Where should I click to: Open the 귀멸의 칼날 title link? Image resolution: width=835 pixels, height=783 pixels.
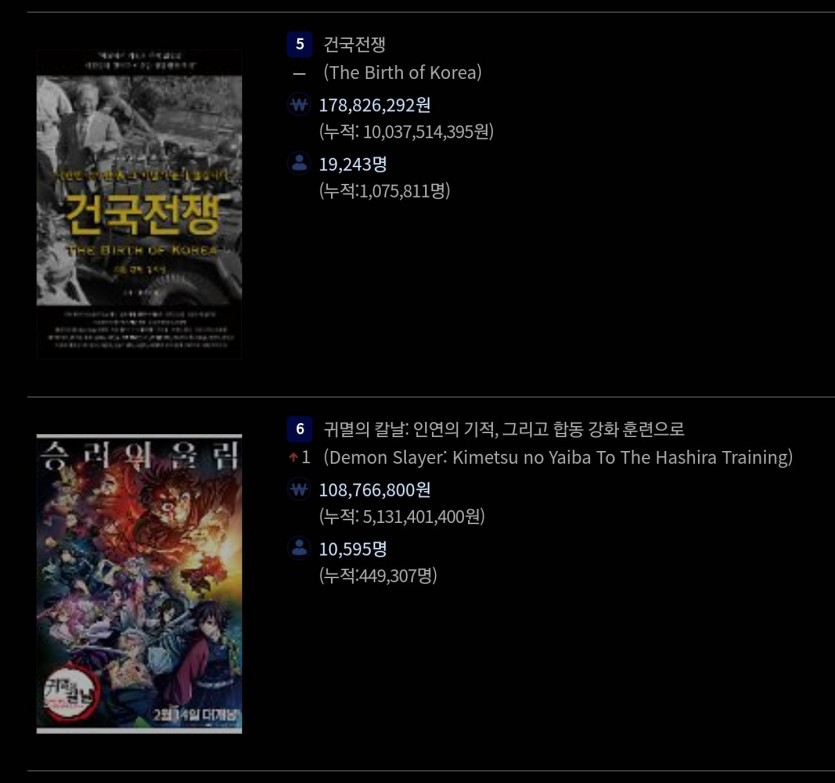504,429
